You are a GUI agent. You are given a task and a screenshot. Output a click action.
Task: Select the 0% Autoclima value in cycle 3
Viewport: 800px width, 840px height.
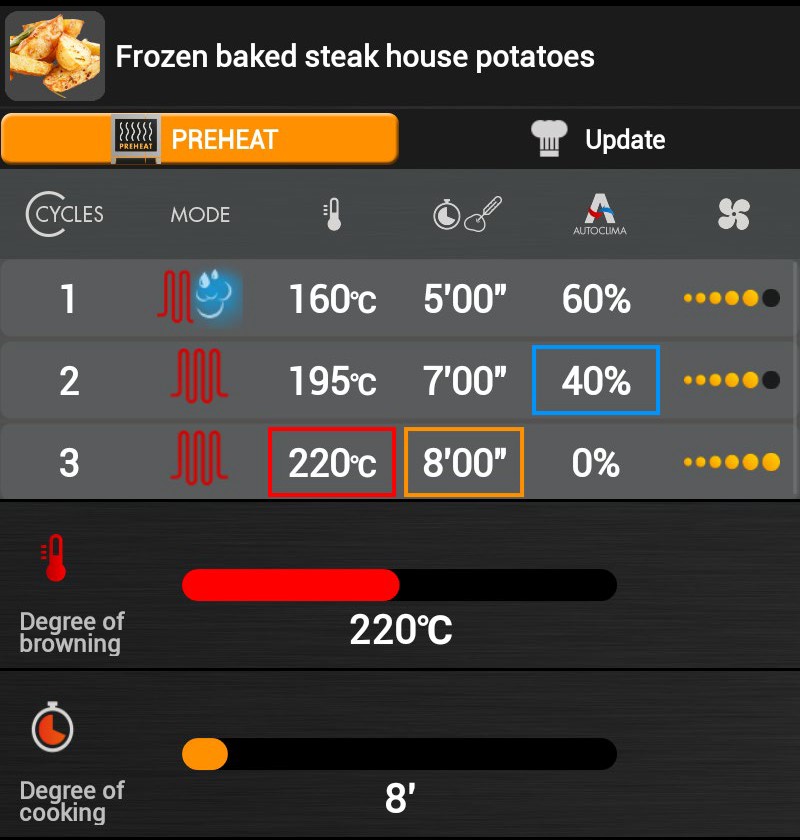pyautogui.click(x=596, y=463)
